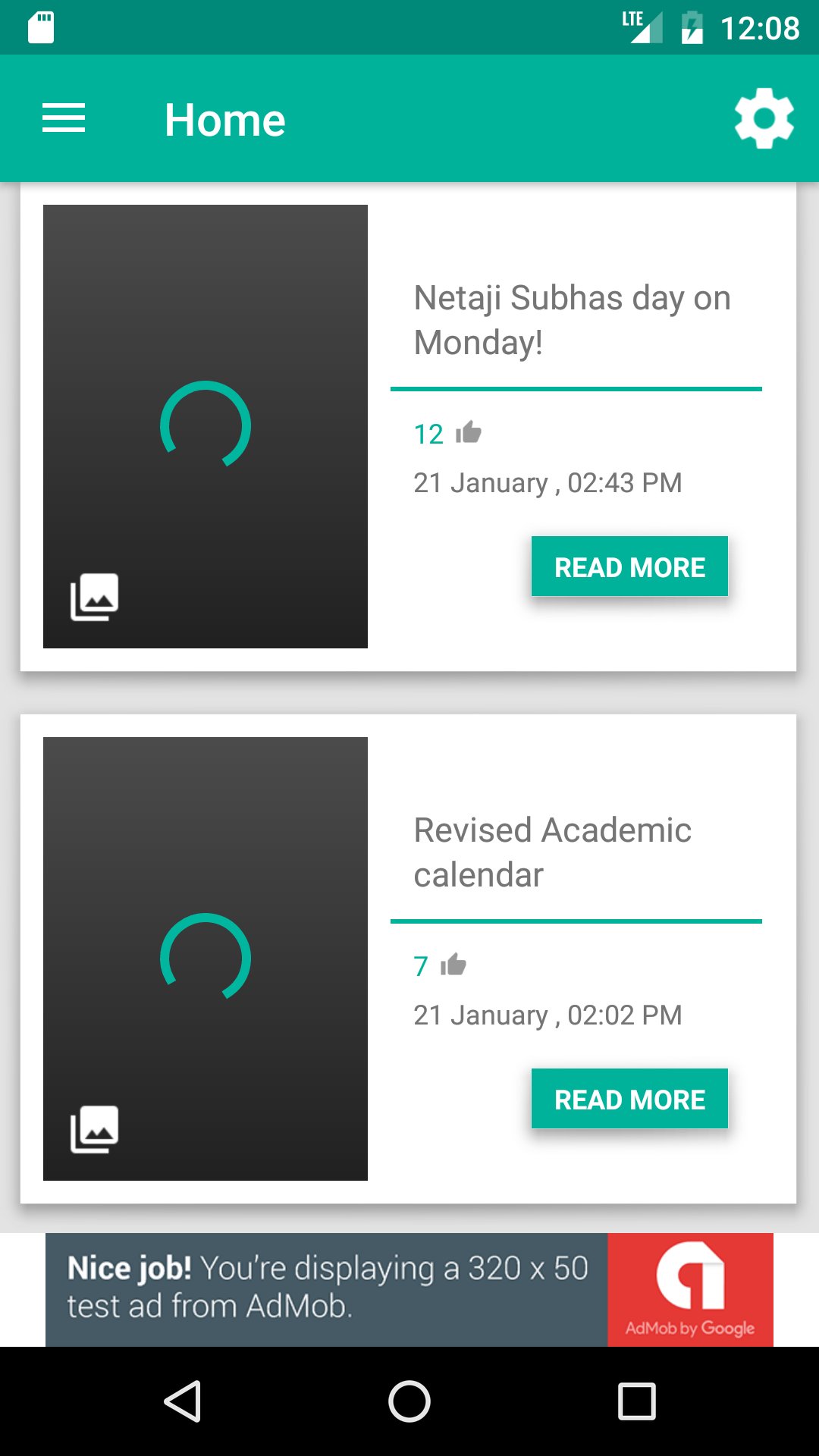819x1456 pixels.
Task: Tap the thumbs-up icon on Netaji Subhas post
Action: [x=469, y=432]
